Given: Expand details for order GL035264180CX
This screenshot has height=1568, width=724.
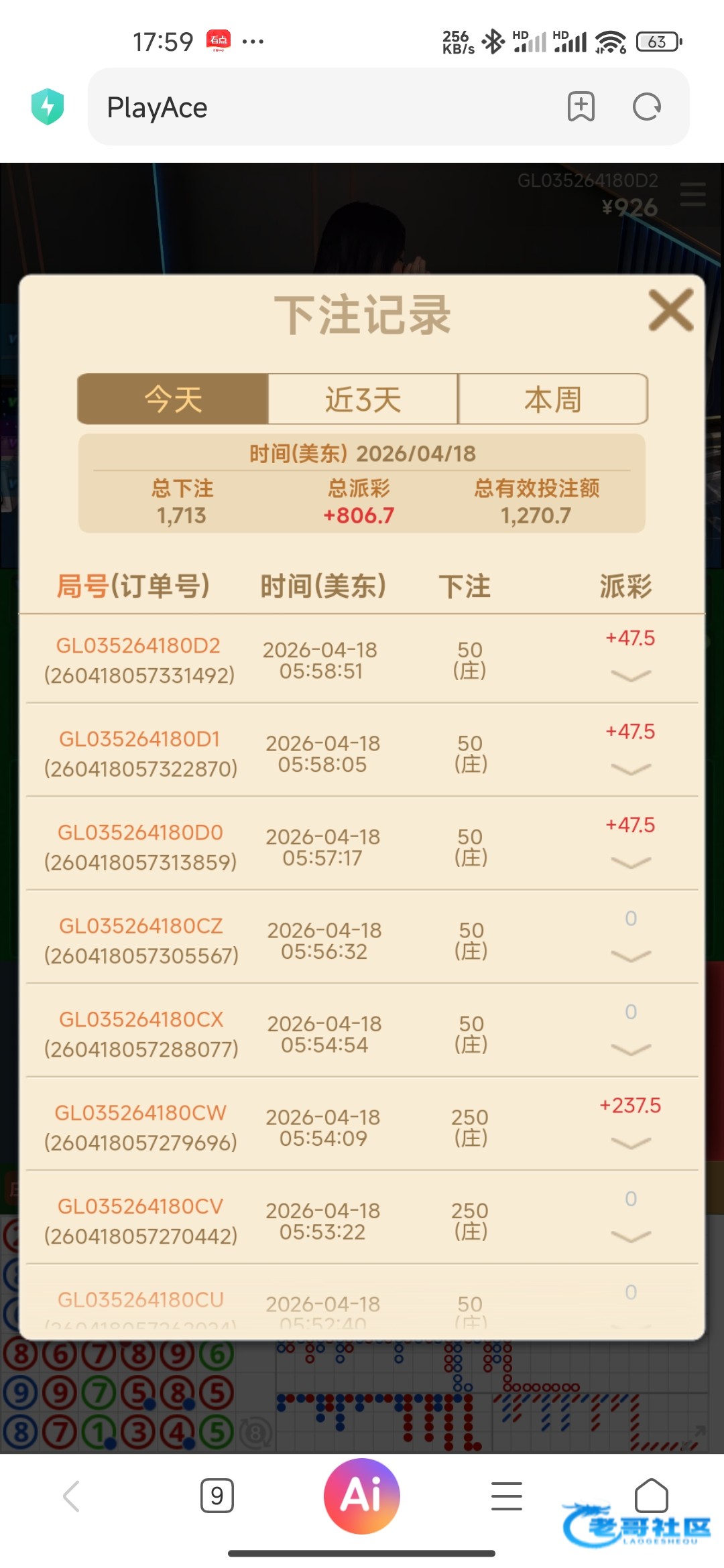Looking at the screenshot, I should [631, 1049].
